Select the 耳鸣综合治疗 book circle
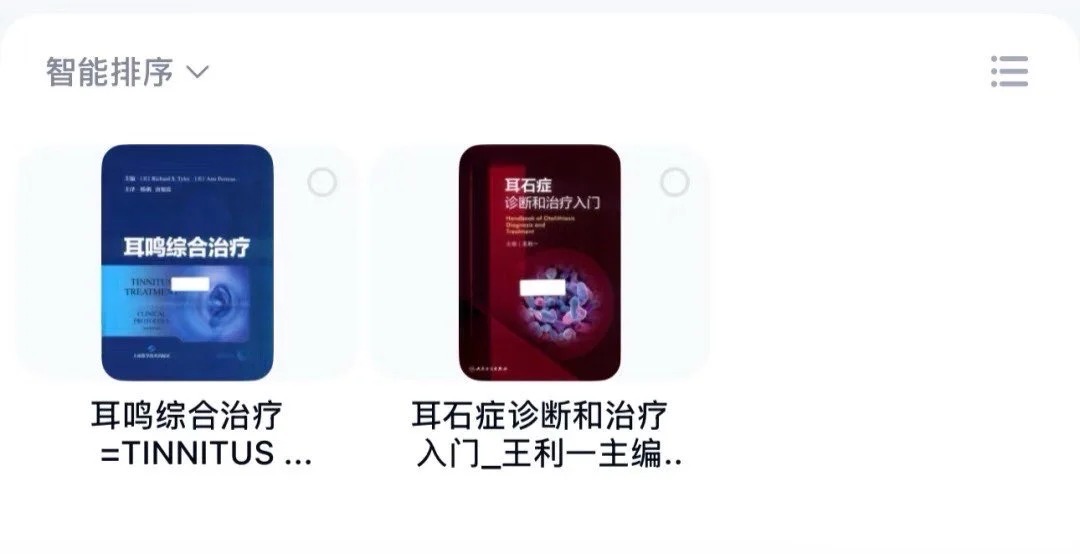This screenshot has width=1080, height=554. (322, 182)
